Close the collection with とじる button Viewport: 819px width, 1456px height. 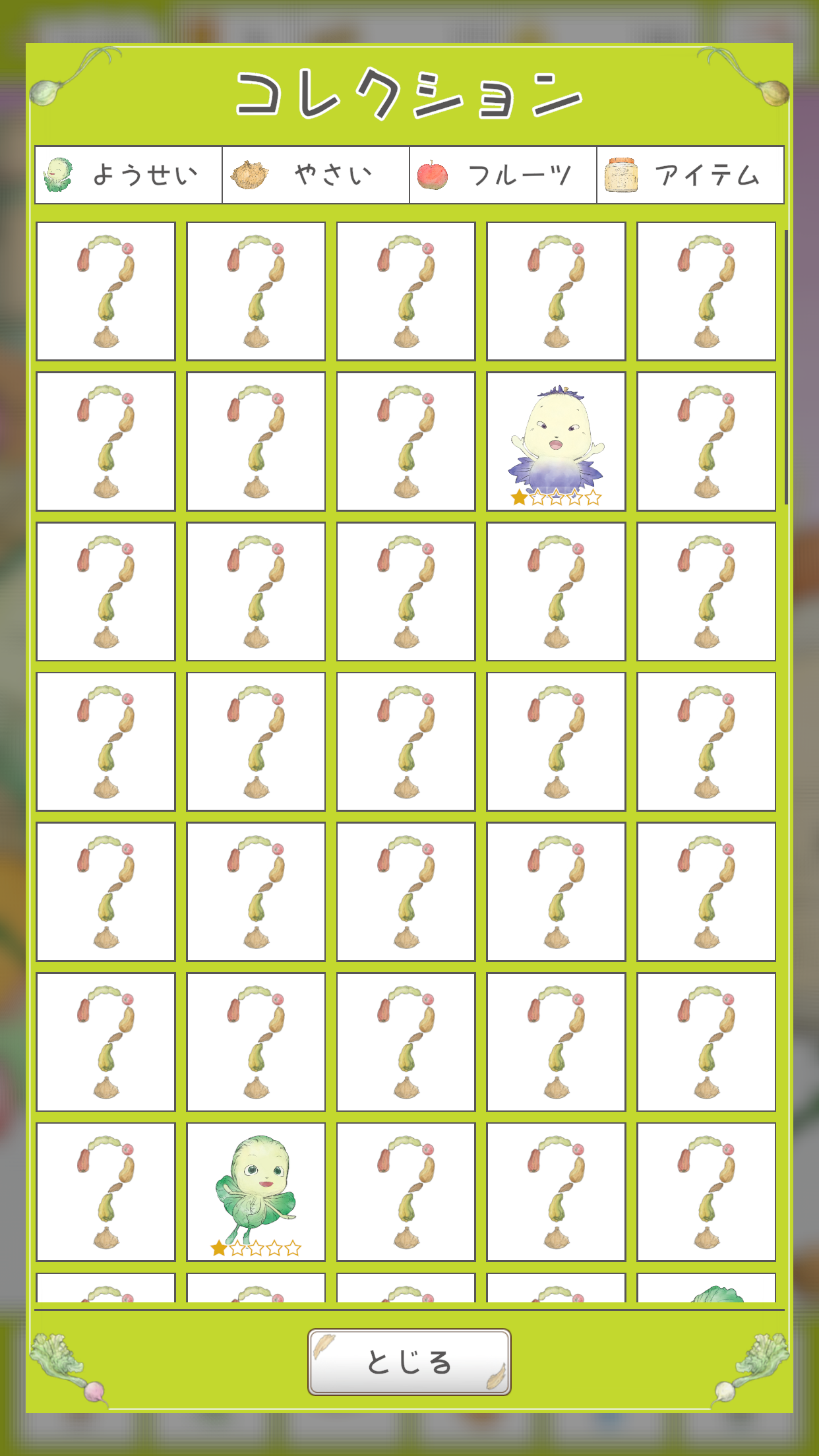click(409, 1362)
